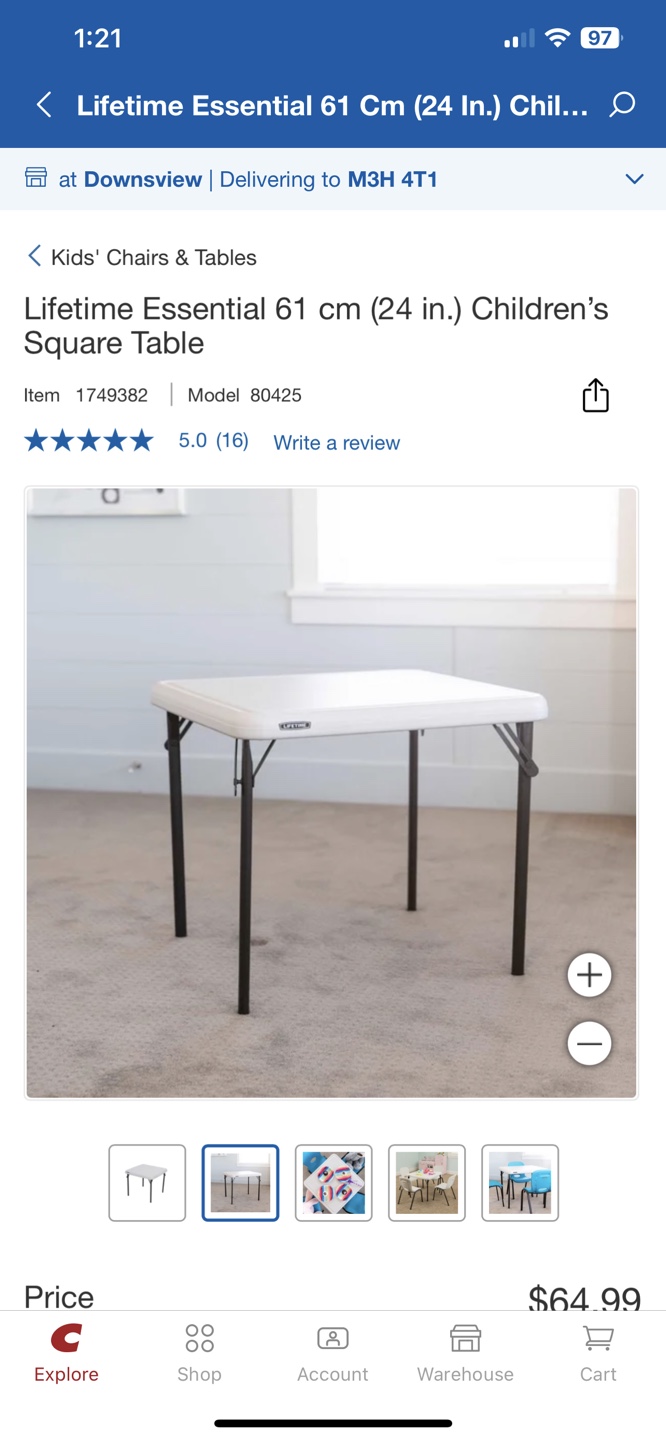Open the Cart tab

pos(598,1353)
